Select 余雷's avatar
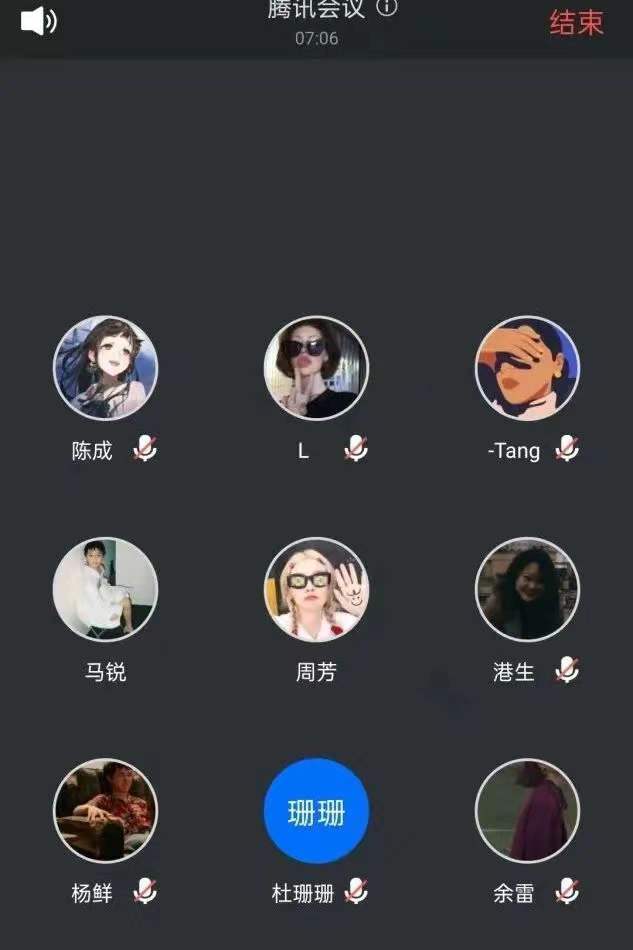Screen dimensions: 633x950 coord(527,810)
